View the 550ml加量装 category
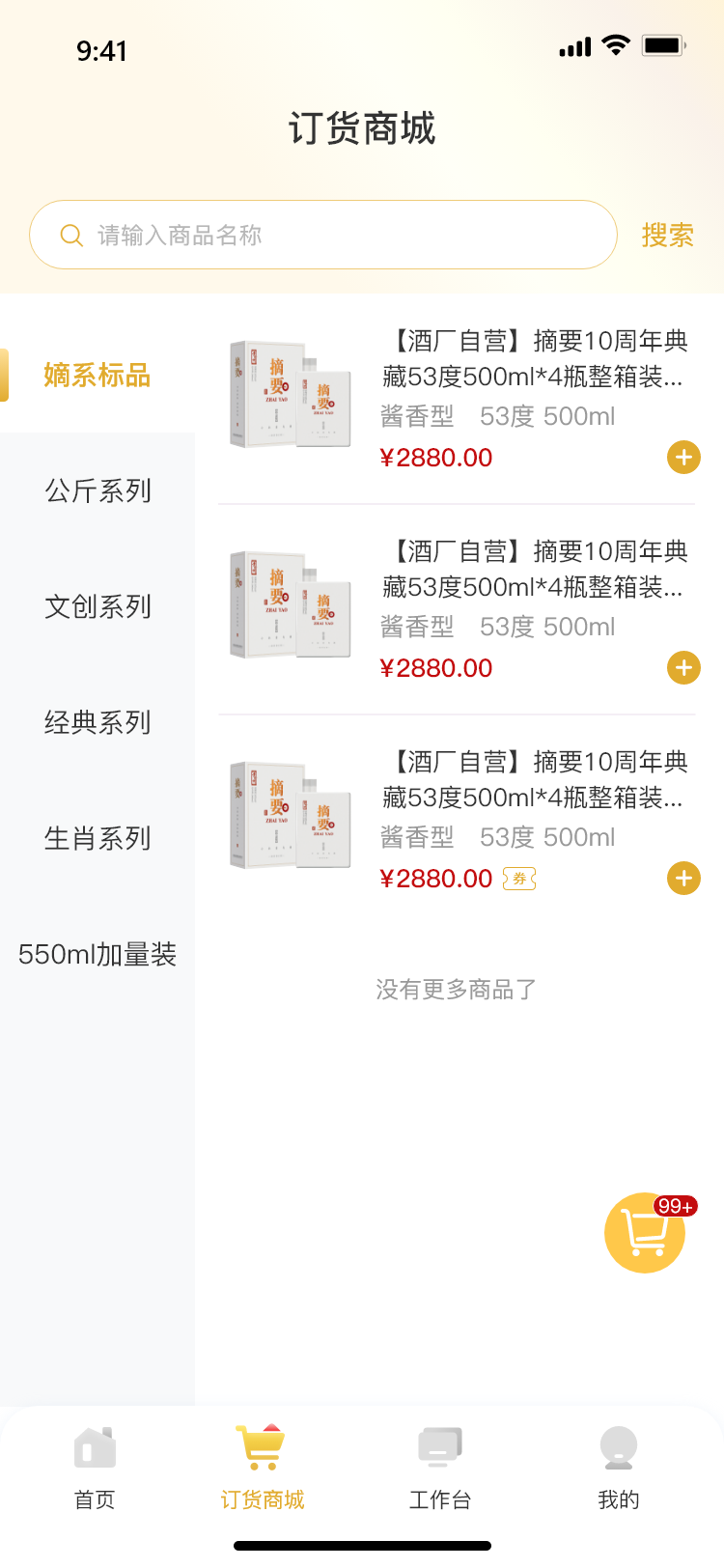The height and width of the screenshot is (1568, 724). click(x=97, y=954)
